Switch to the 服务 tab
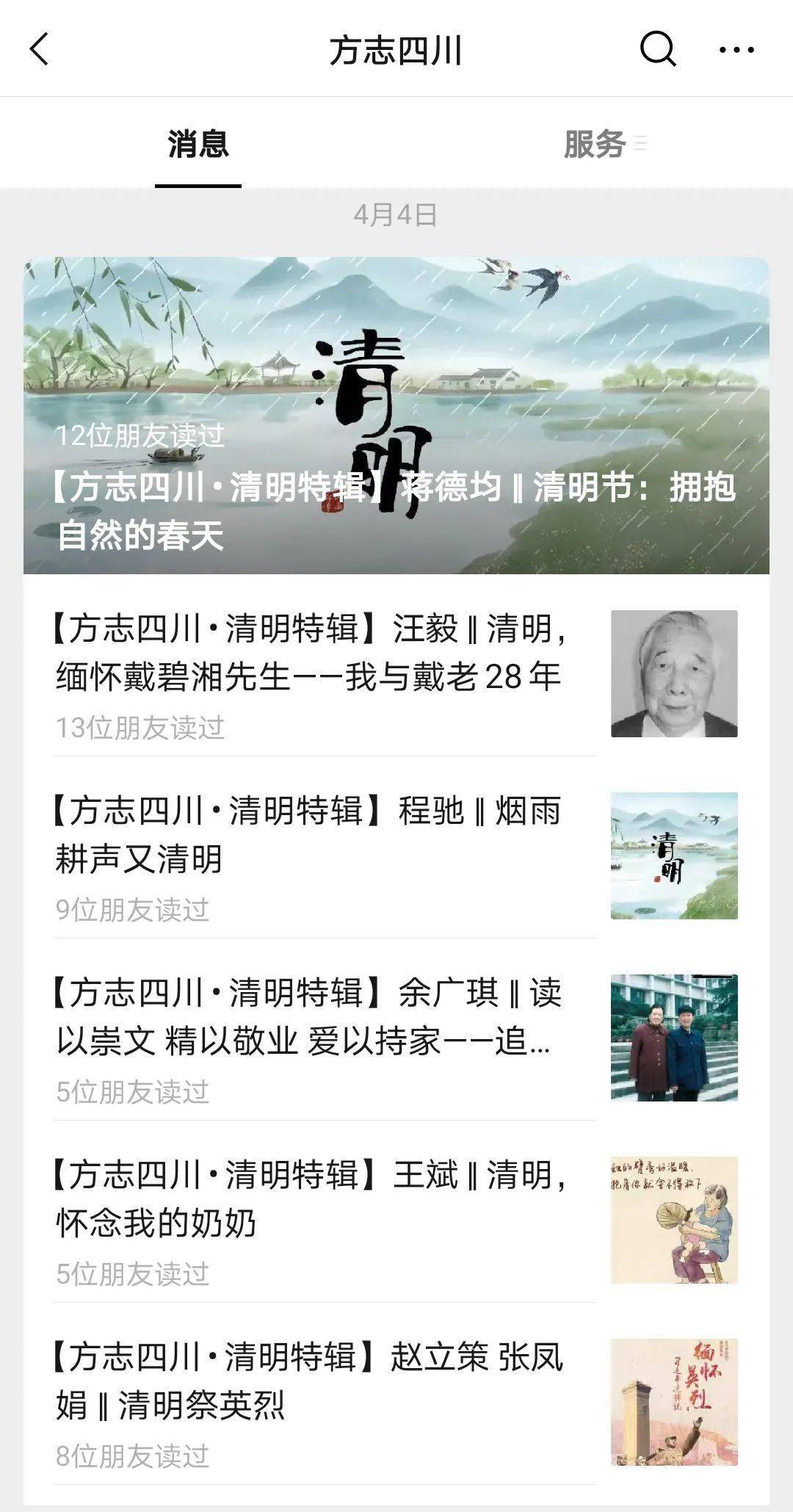Viewport: 793px width, 1512px height. [595, 144]
